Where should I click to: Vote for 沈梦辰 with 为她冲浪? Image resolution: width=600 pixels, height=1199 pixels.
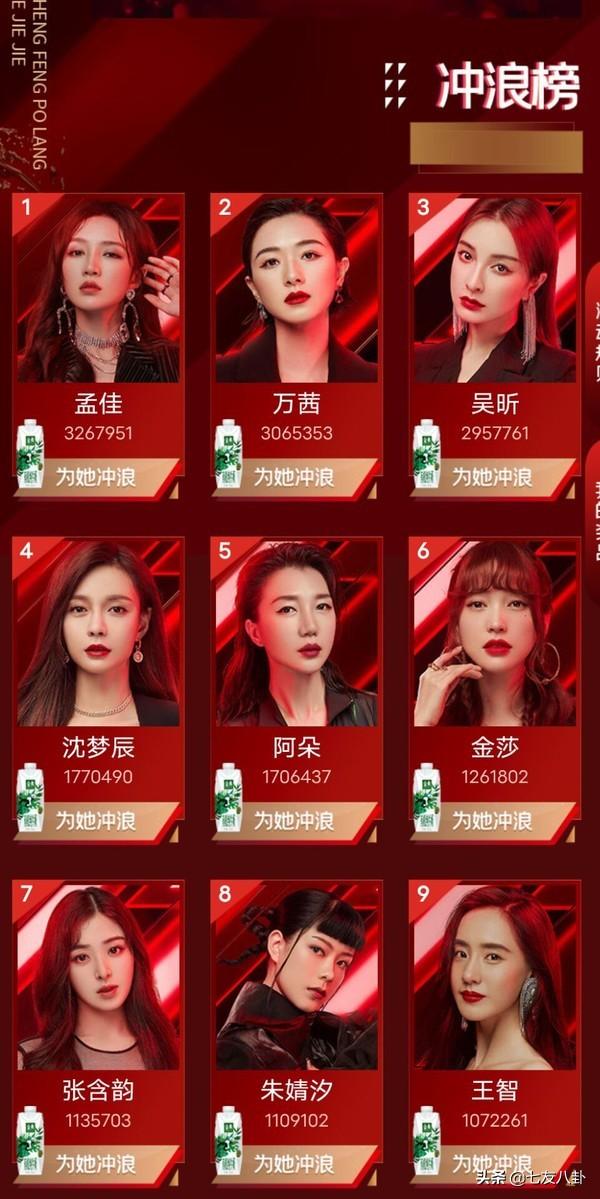point(95,820)
